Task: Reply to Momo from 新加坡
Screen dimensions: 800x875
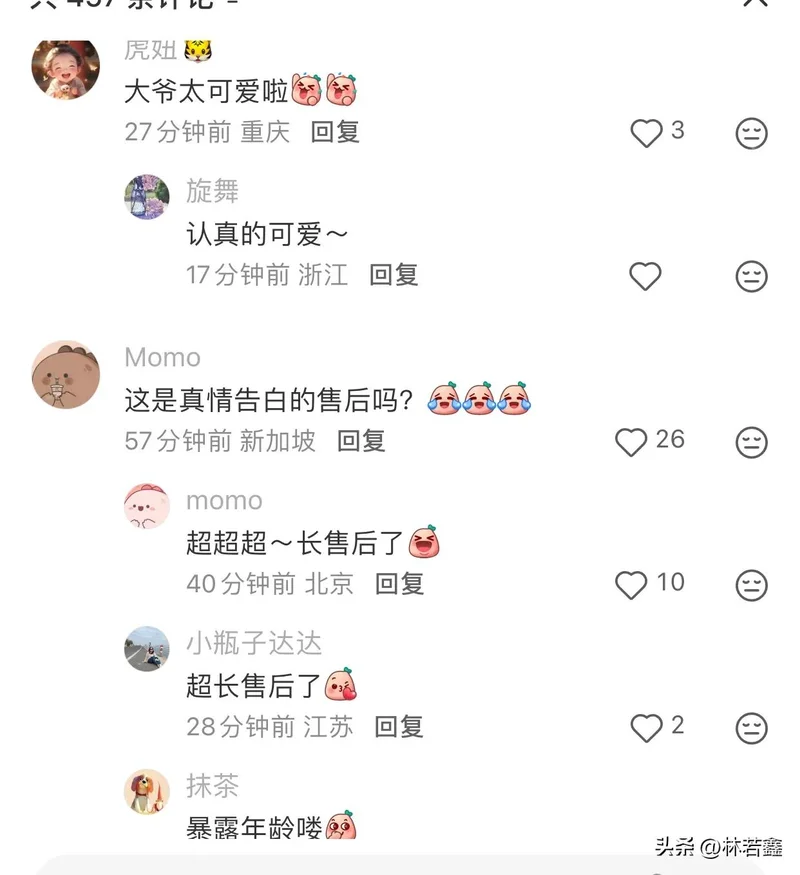Action: (361, 441)
